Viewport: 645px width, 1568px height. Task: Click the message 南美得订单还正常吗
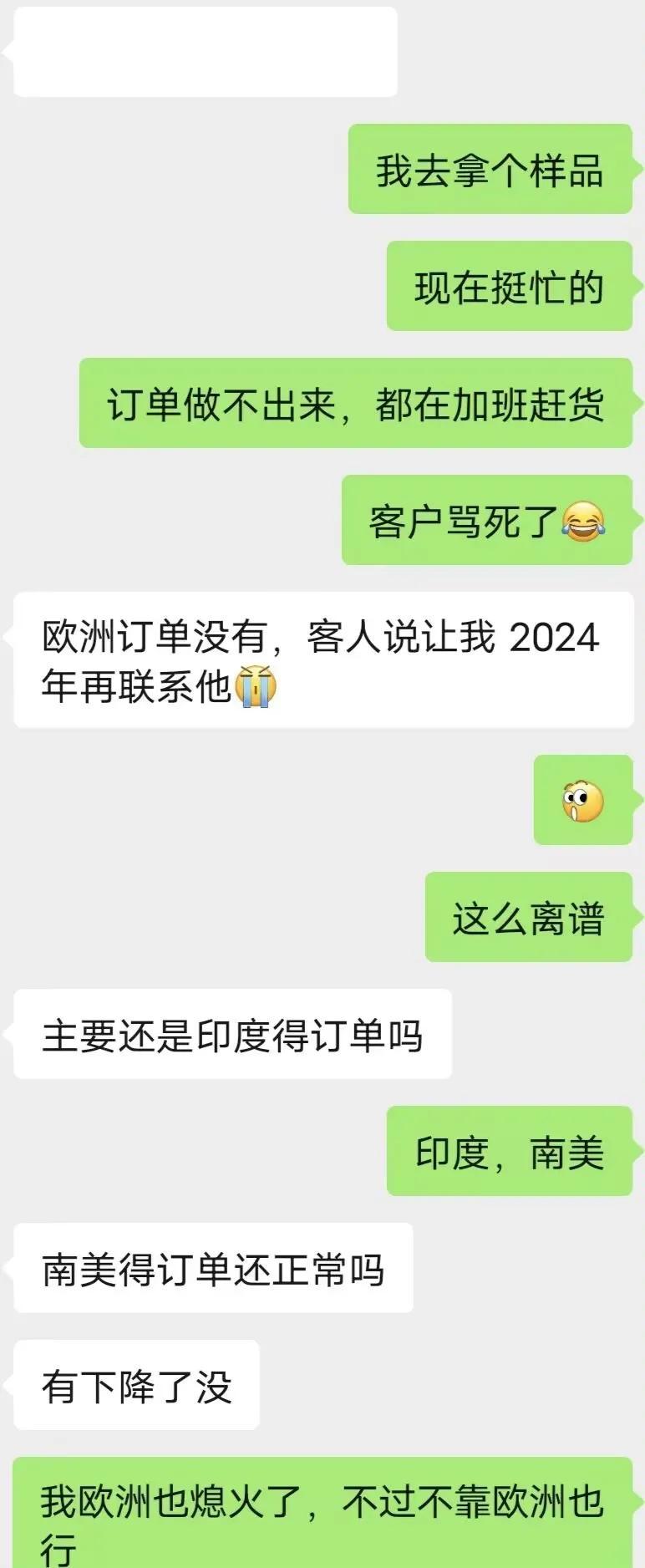(x=214, y=1267)
